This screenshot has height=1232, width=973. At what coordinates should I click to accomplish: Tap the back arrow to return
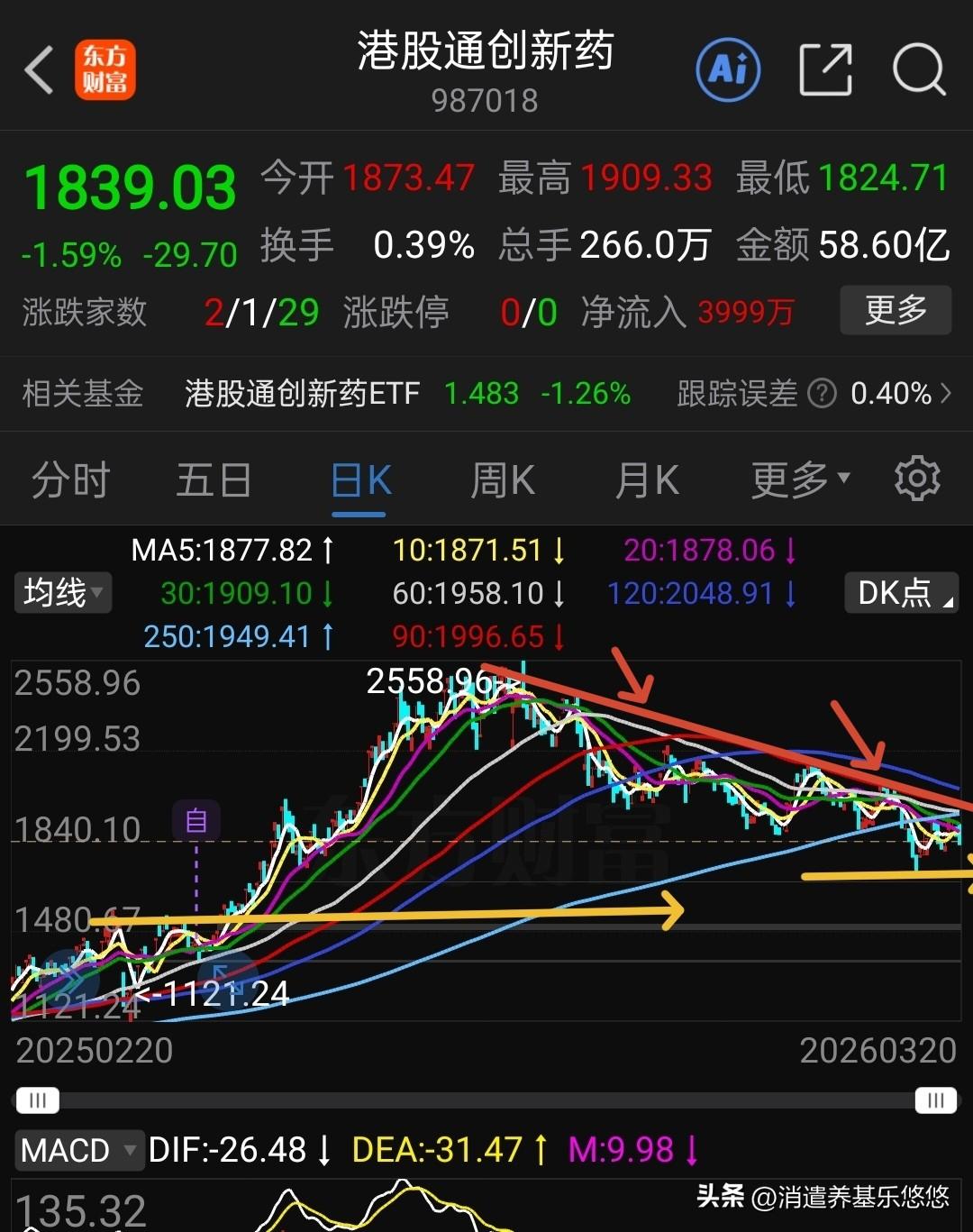point(38,69)
